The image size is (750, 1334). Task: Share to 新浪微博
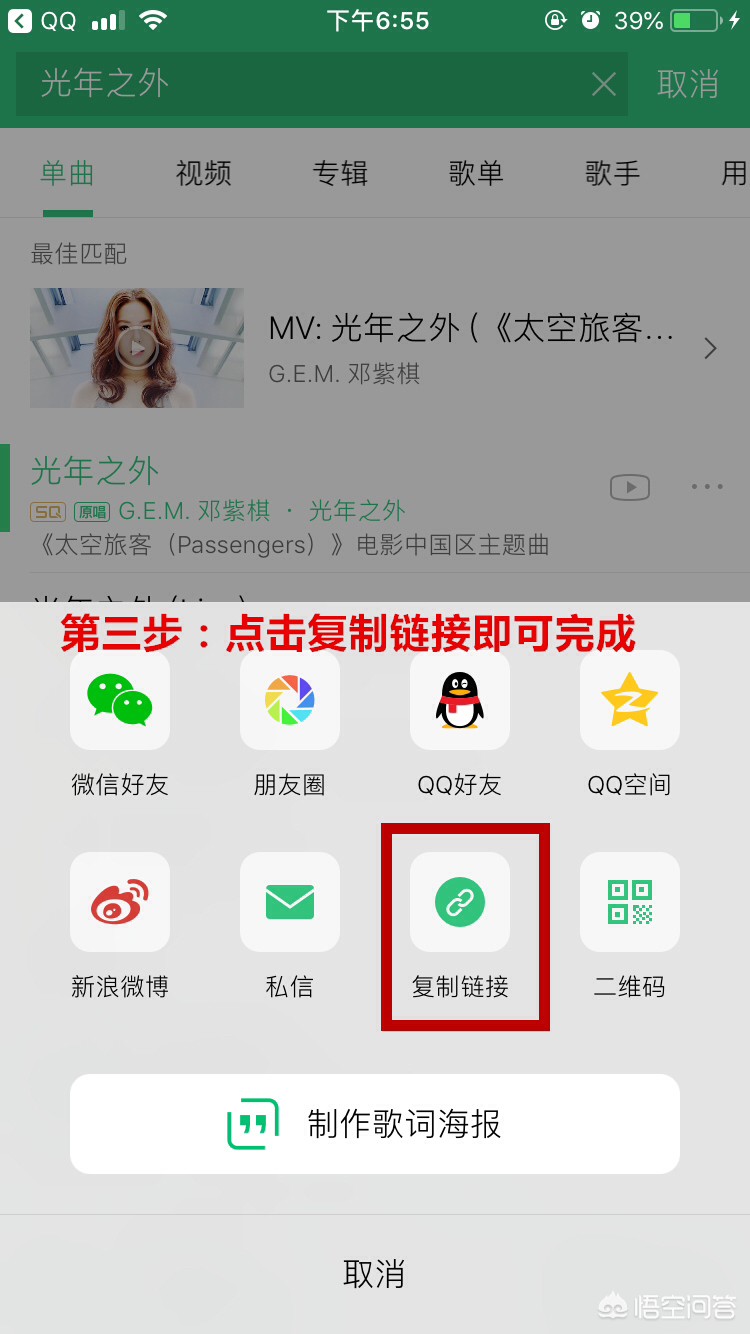[120, 902]
